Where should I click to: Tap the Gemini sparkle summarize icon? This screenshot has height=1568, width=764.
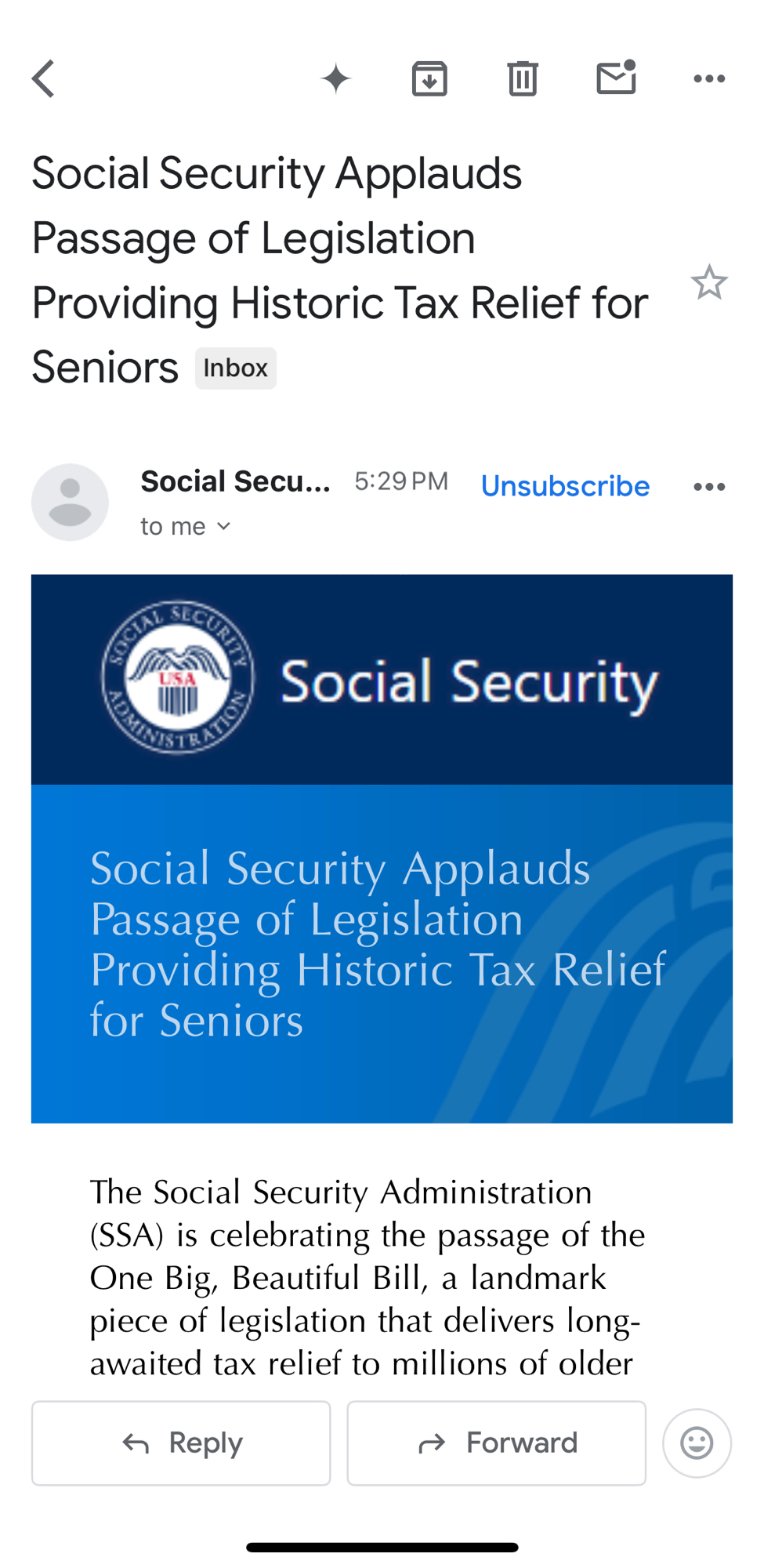(x=336, y=78)
